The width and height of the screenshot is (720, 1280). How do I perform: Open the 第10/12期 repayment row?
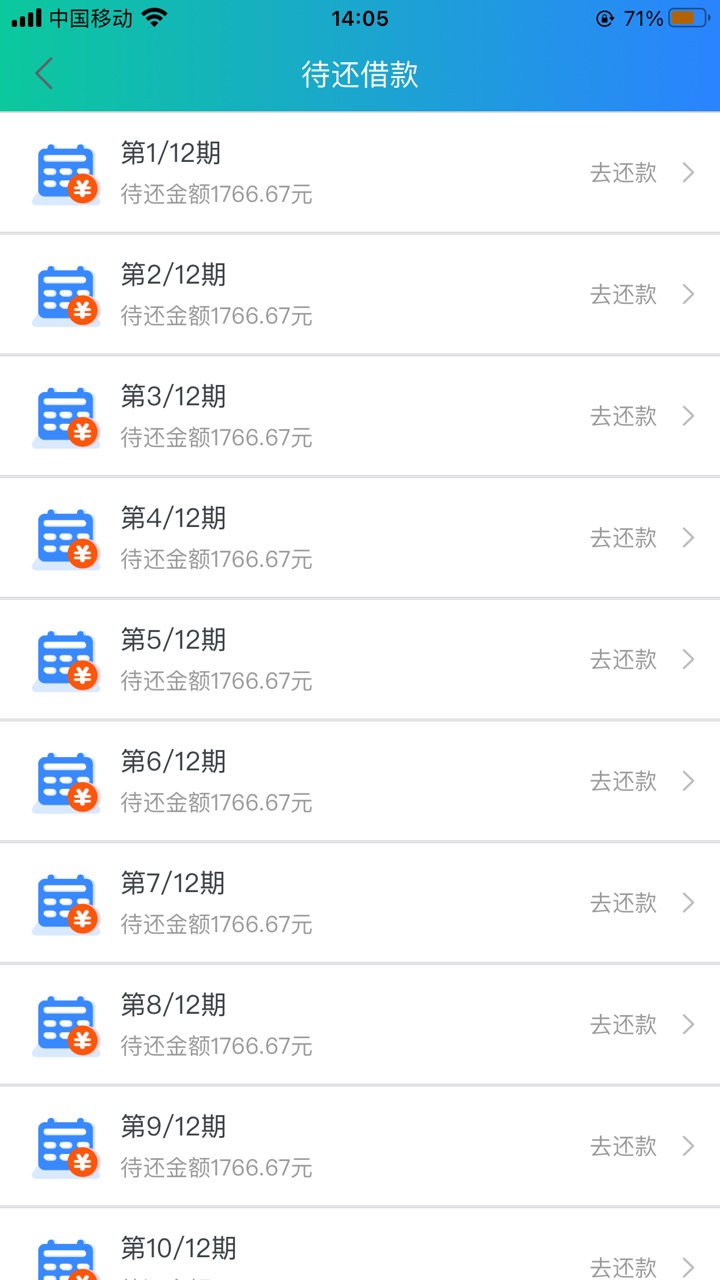tap(360, 1244)
